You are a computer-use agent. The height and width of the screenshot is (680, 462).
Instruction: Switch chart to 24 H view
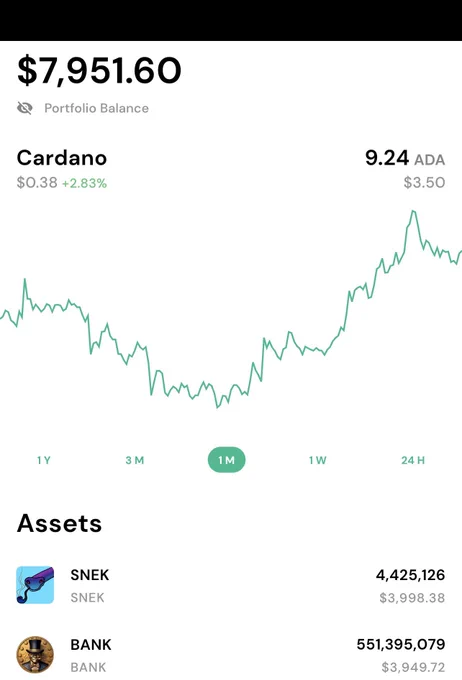tap(413, 460)
